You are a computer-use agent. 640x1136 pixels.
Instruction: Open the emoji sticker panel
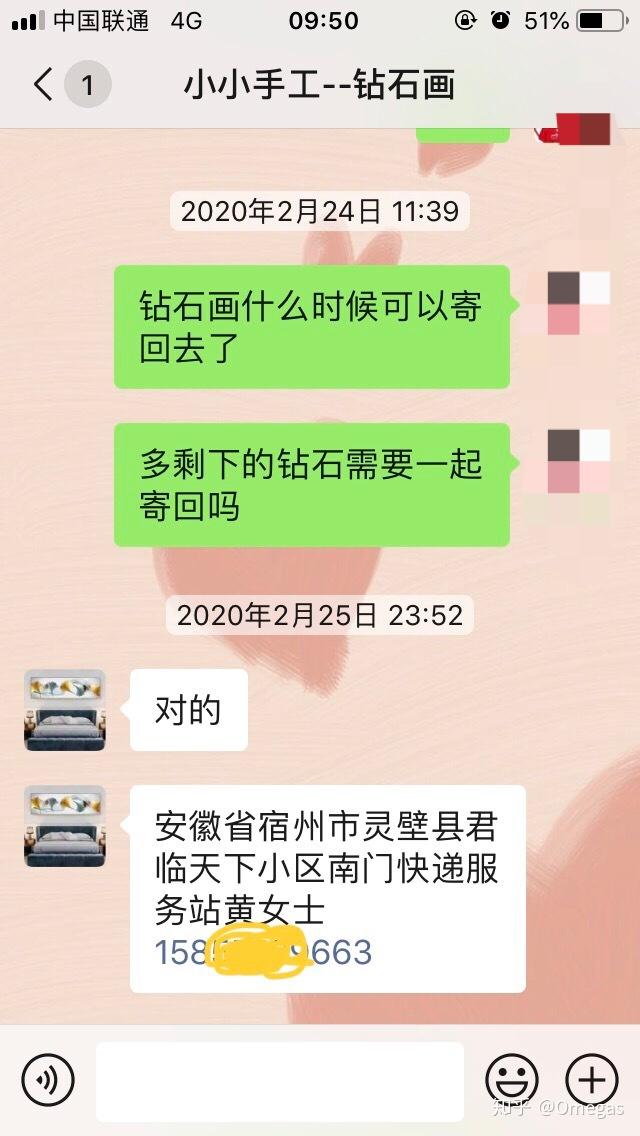coord(512,1081)
